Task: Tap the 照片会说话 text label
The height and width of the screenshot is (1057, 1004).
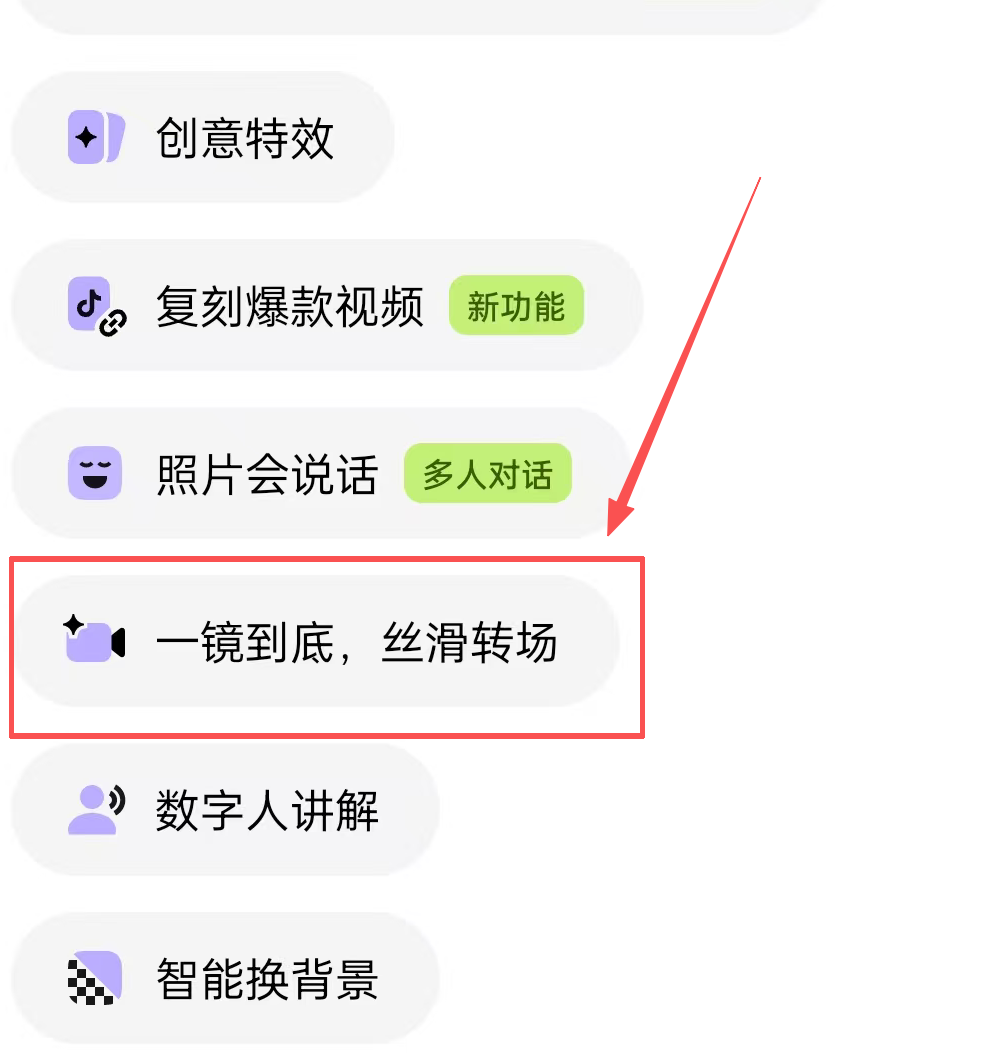Action: tap(265, 474)
